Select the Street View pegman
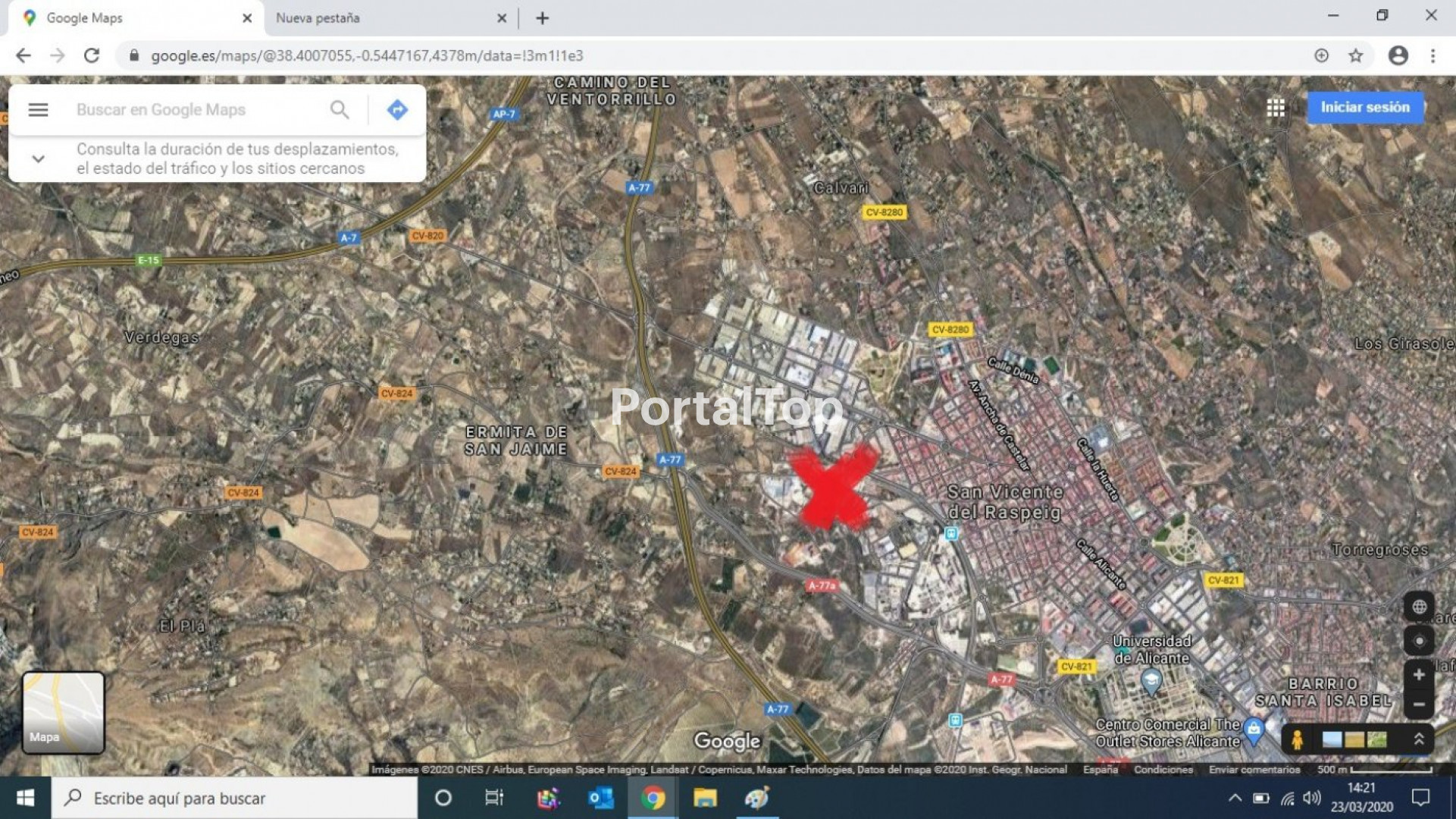The image size is (1456, 819). 1297,739
